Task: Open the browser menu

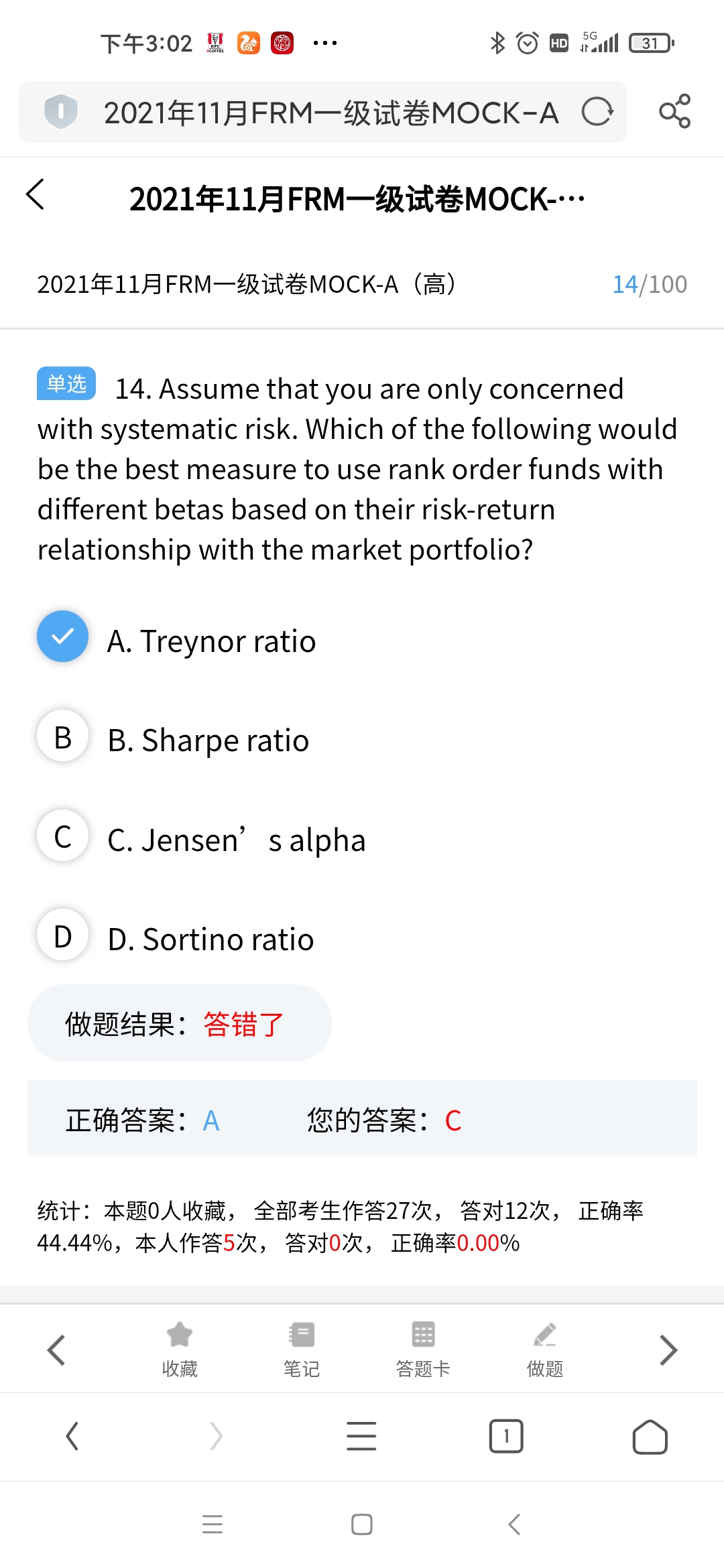Action: [361, 1437]
